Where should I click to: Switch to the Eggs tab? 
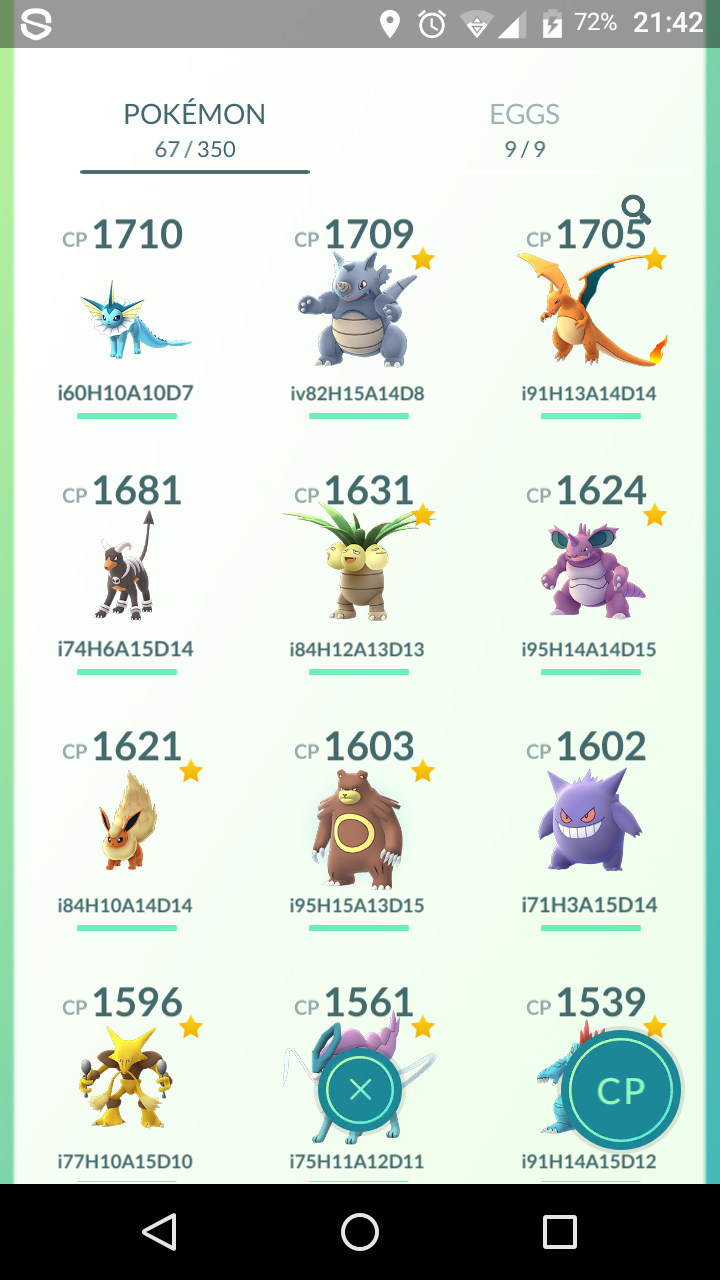[x=524, y=131]
